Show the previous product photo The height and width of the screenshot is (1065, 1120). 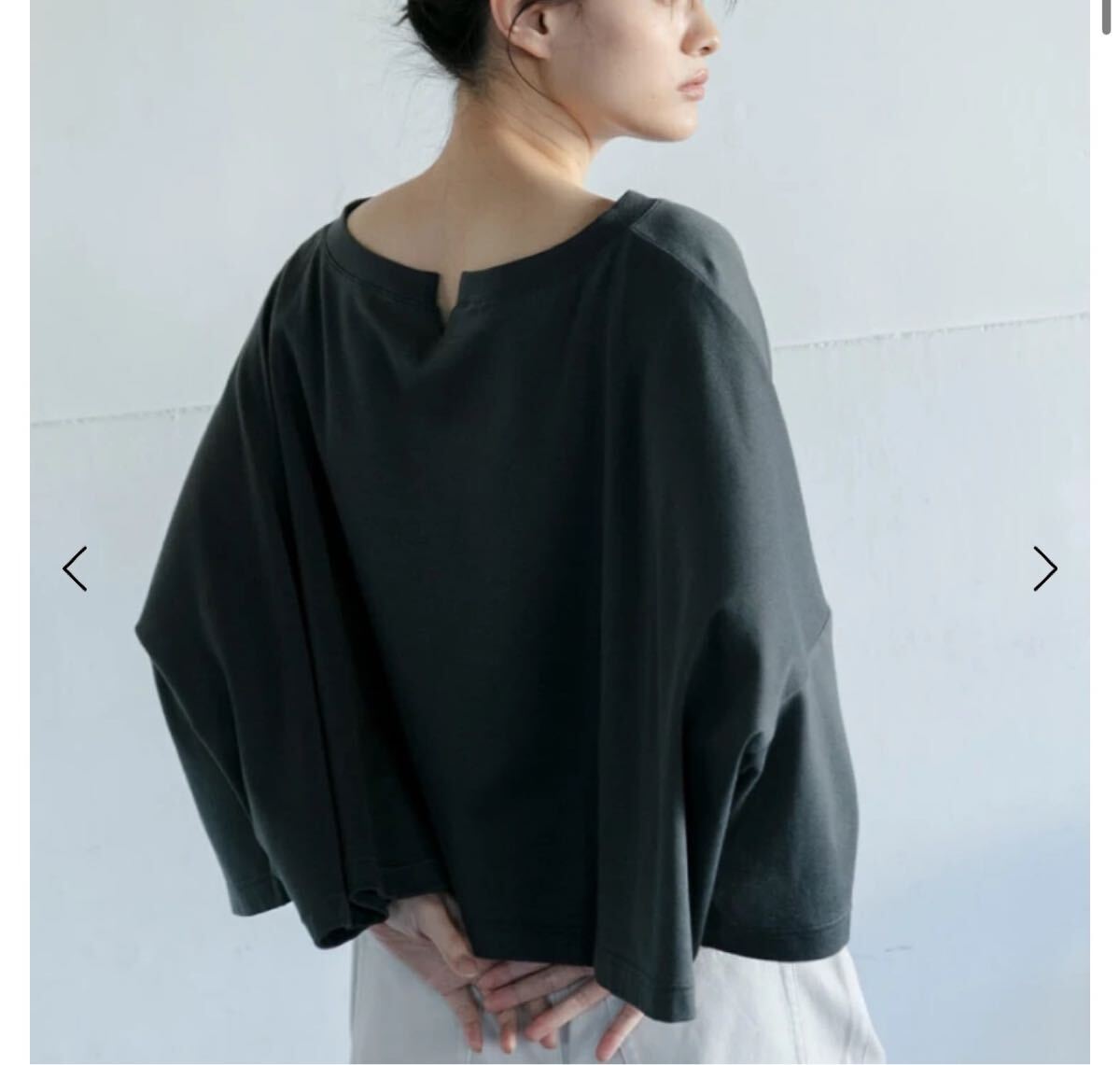75,569
